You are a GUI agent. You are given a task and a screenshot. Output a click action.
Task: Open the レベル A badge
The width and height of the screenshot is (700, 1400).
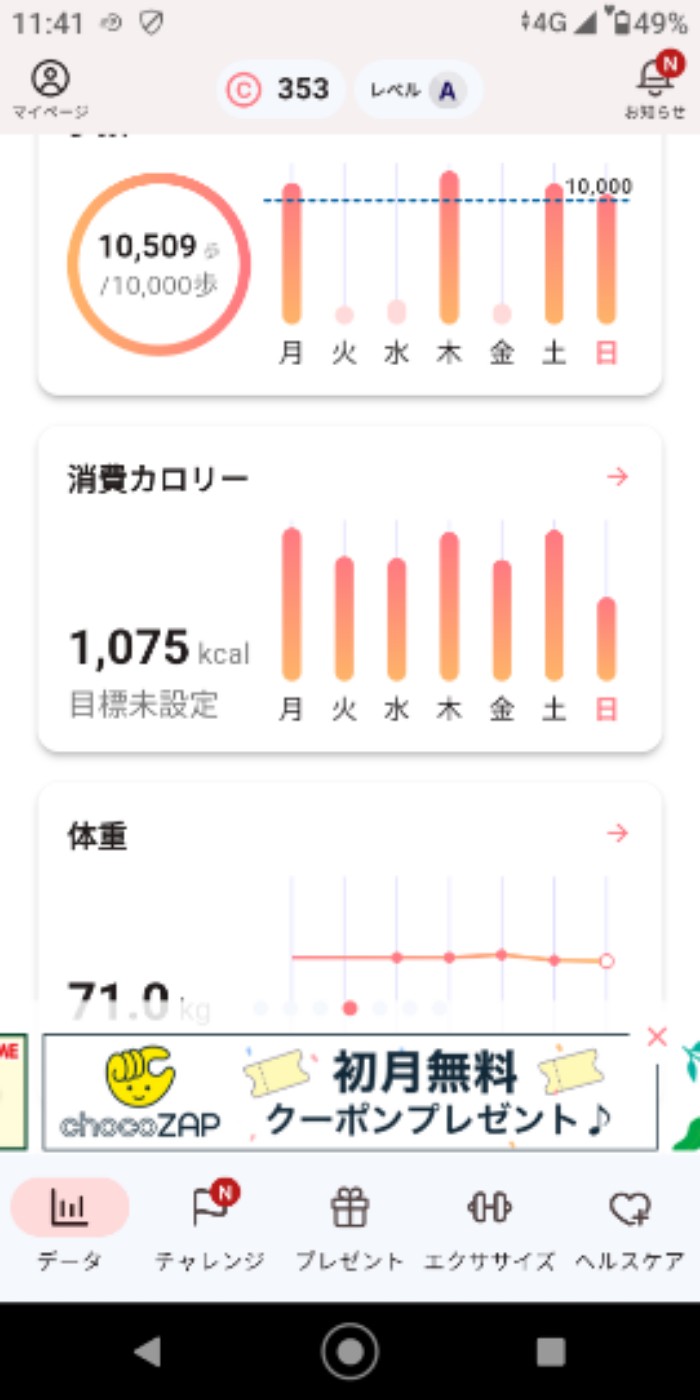coord(418,90)
